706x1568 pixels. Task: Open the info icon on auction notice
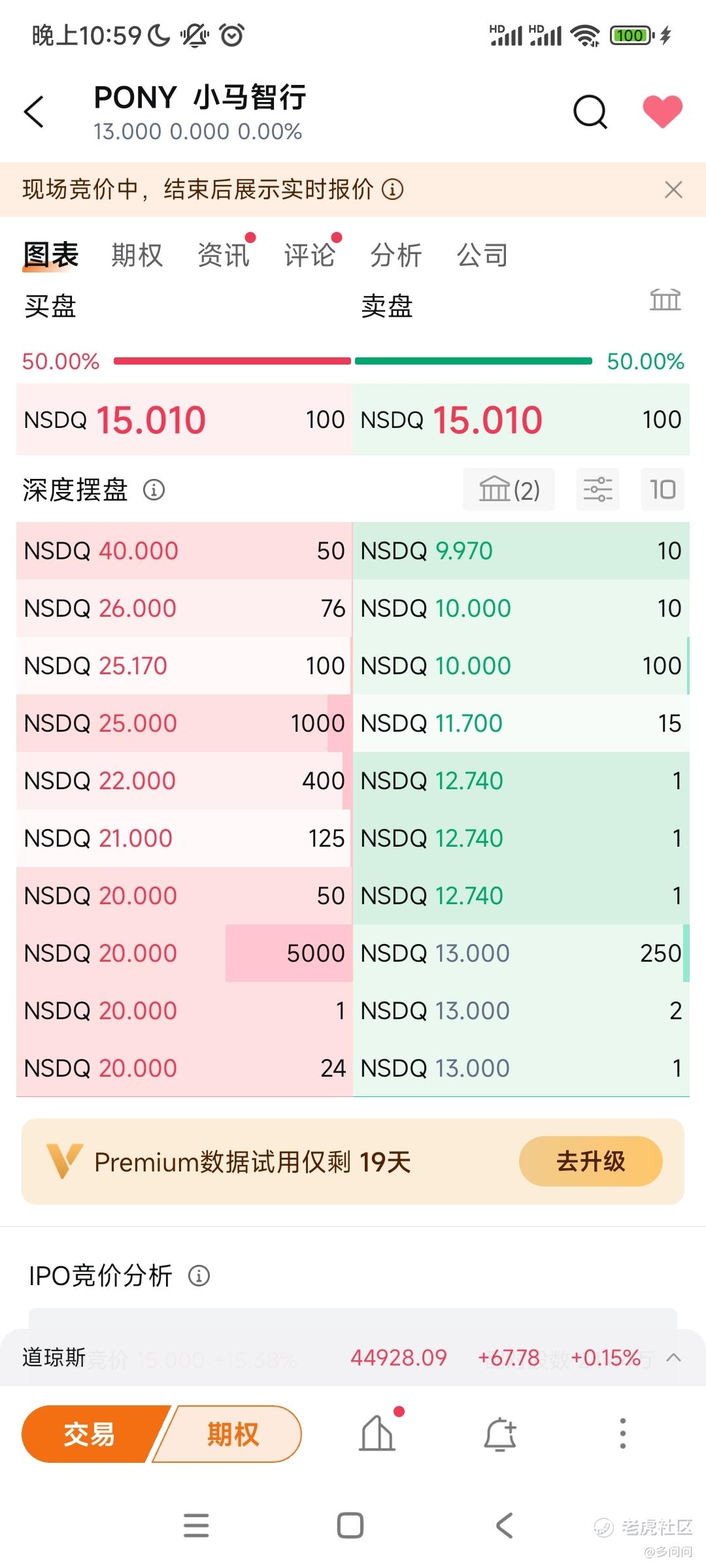393,189
